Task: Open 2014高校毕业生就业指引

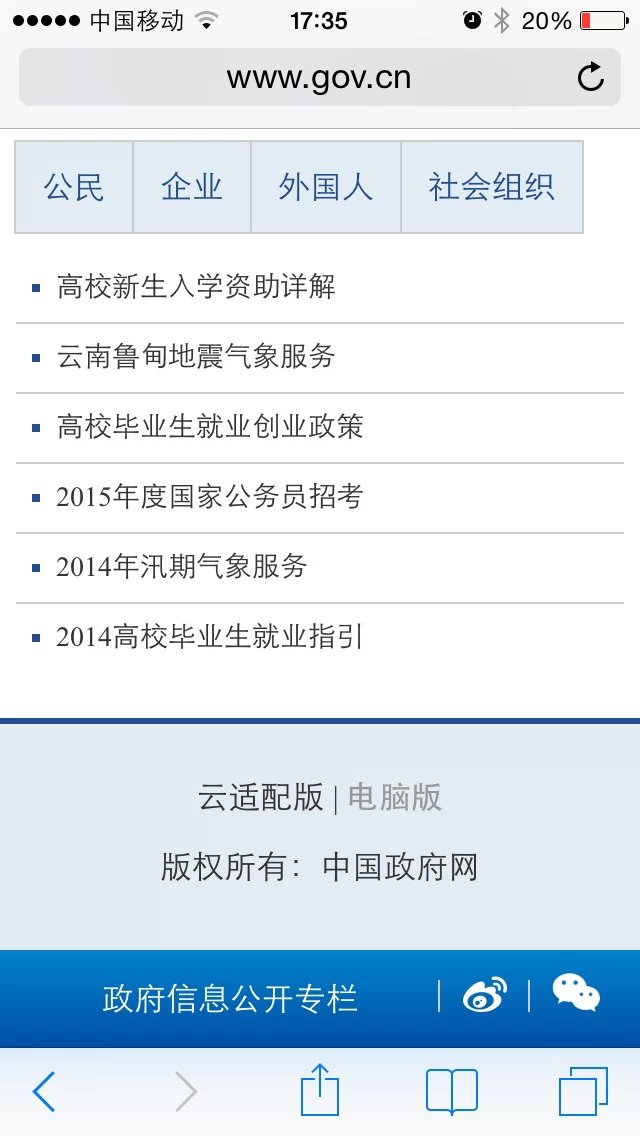Action: click(210, 637)
